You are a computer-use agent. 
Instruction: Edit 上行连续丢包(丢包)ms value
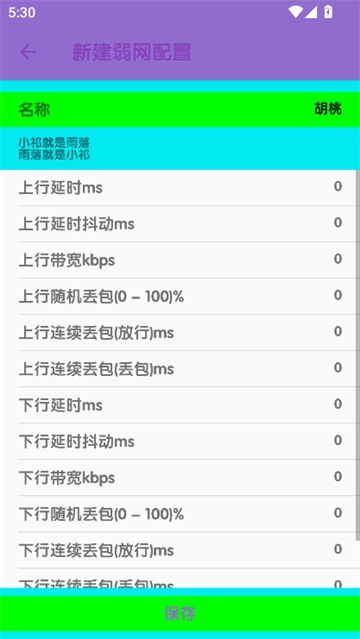coord(180,369)
